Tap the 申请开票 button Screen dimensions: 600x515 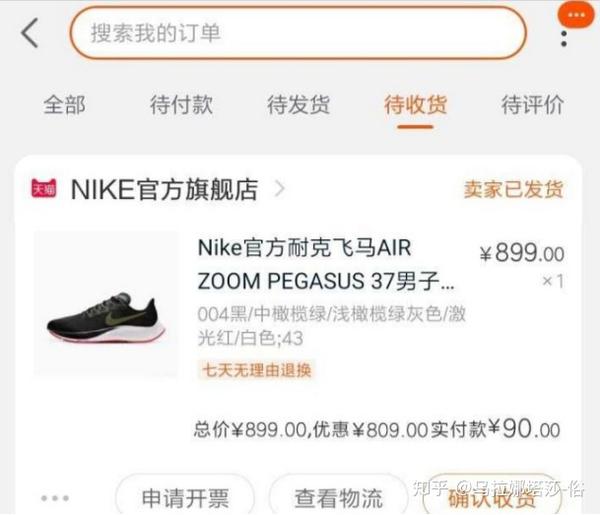[185, 497]
